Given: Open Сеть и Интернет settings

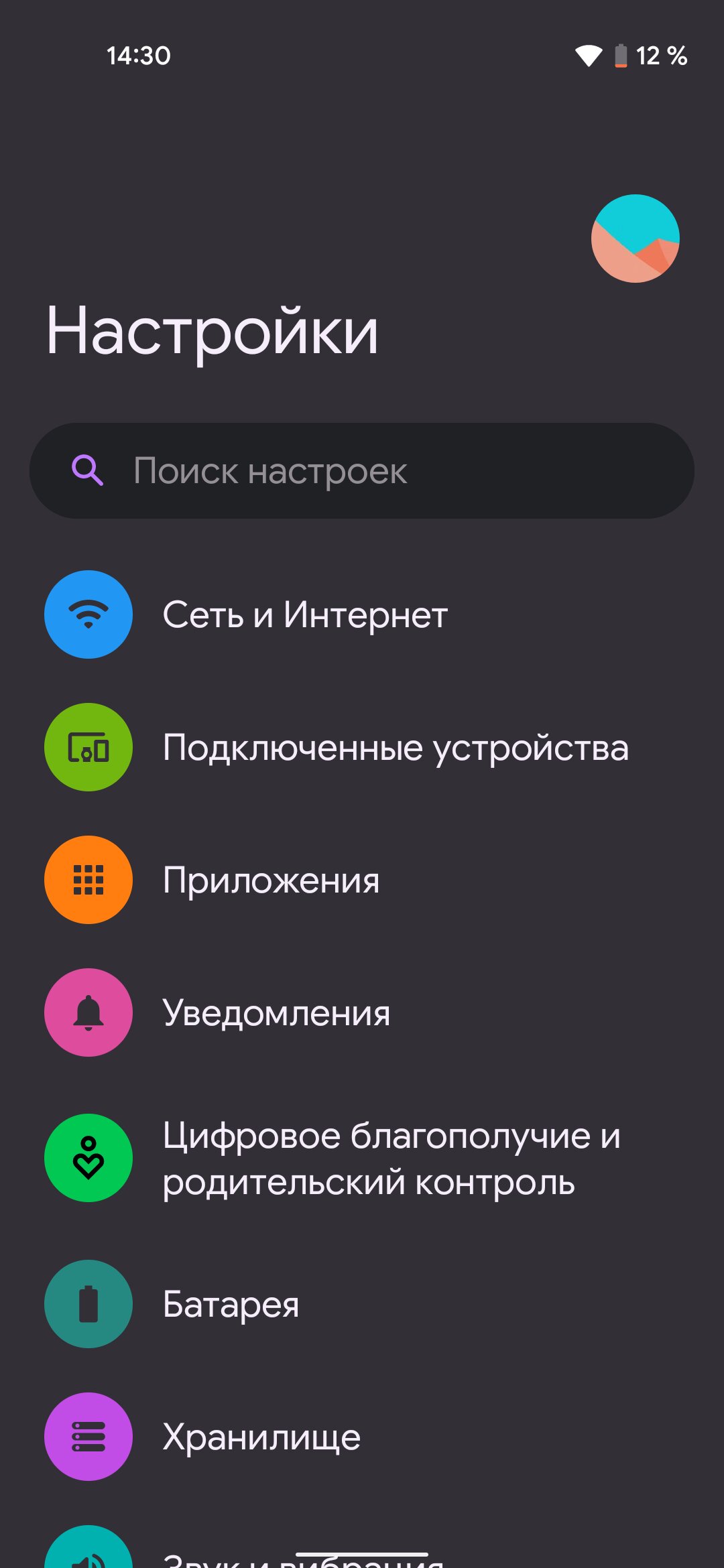Looking at the screenshot, I should 362,614.
